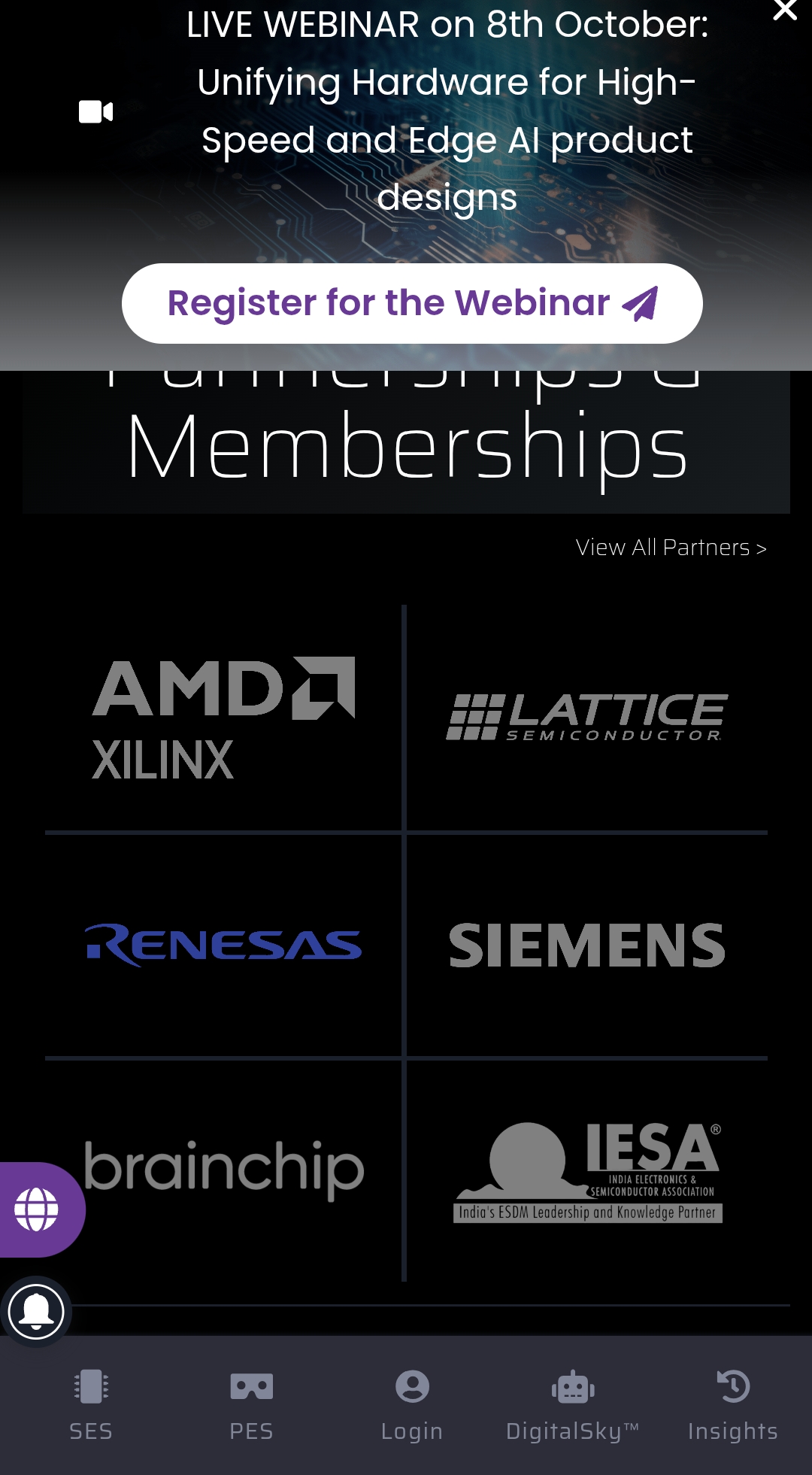Open the globe language selector

coord(37,1209)
